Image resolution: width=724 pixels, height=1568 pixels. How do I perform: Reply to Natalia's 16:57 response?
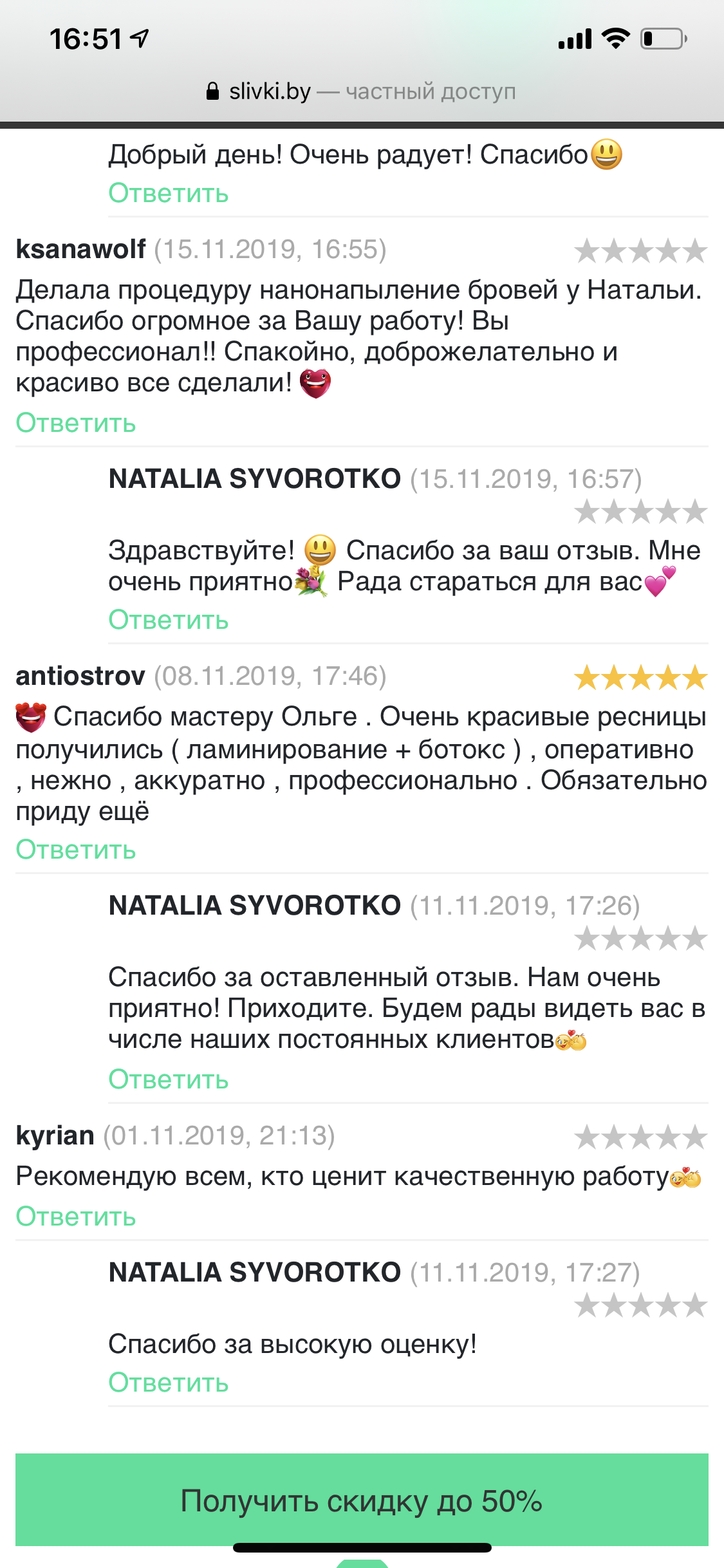coord(168,620)
